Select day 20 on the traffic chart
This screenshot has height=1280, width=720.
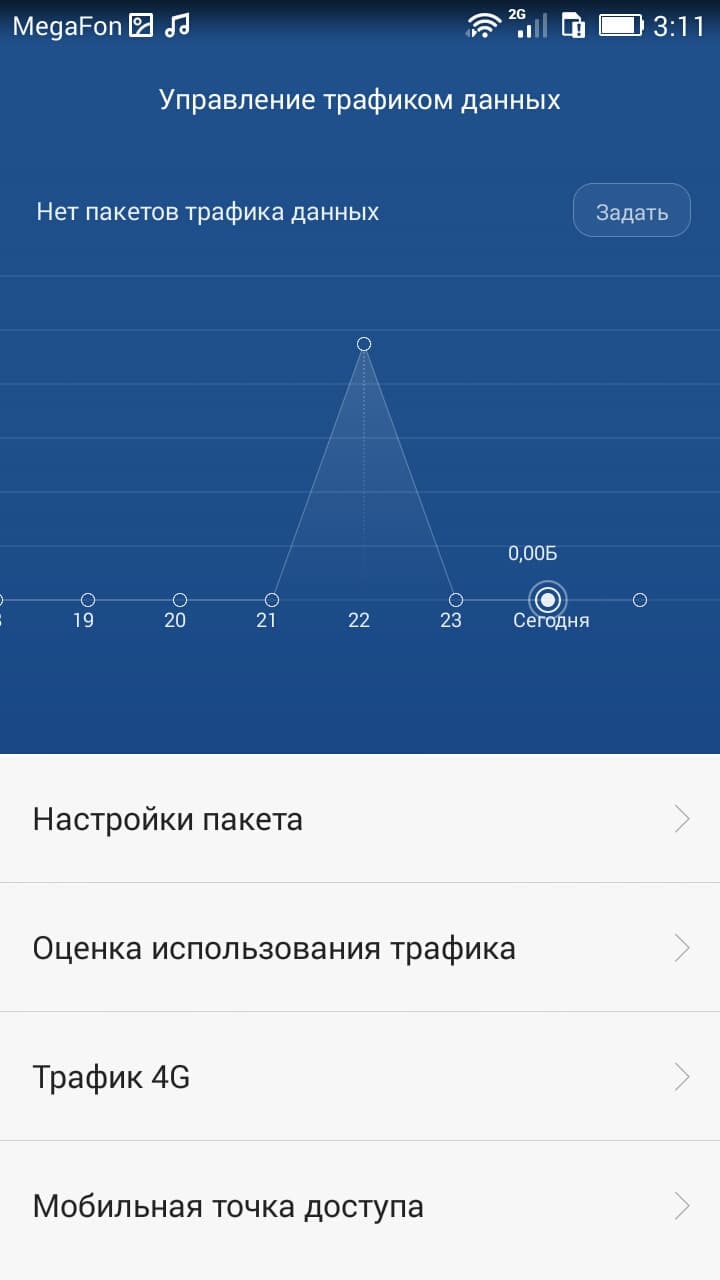180,600
